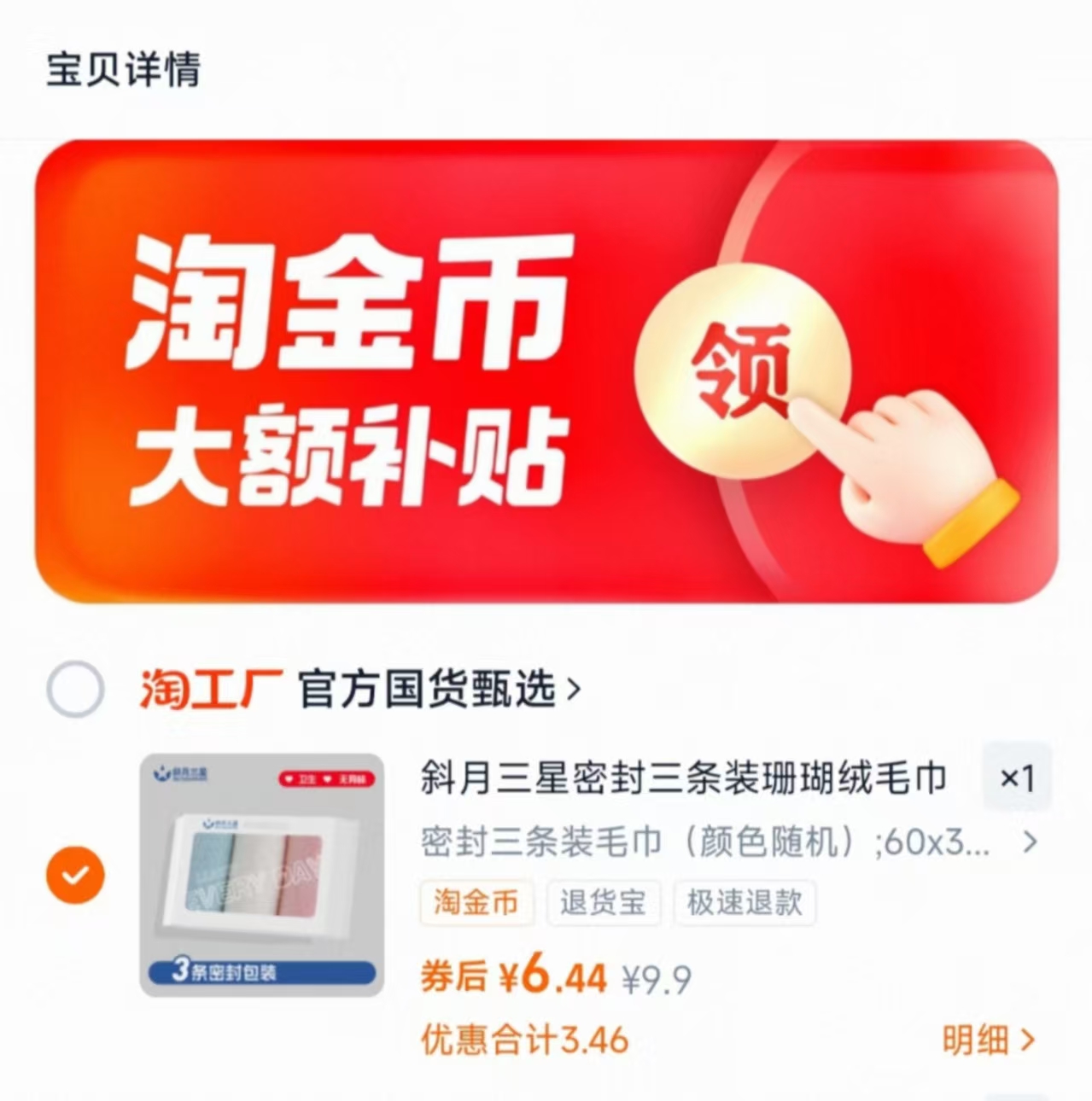1092x1101 pixels.
Task: Tap the 极速退款 service tag
Action: coord(744,903)
